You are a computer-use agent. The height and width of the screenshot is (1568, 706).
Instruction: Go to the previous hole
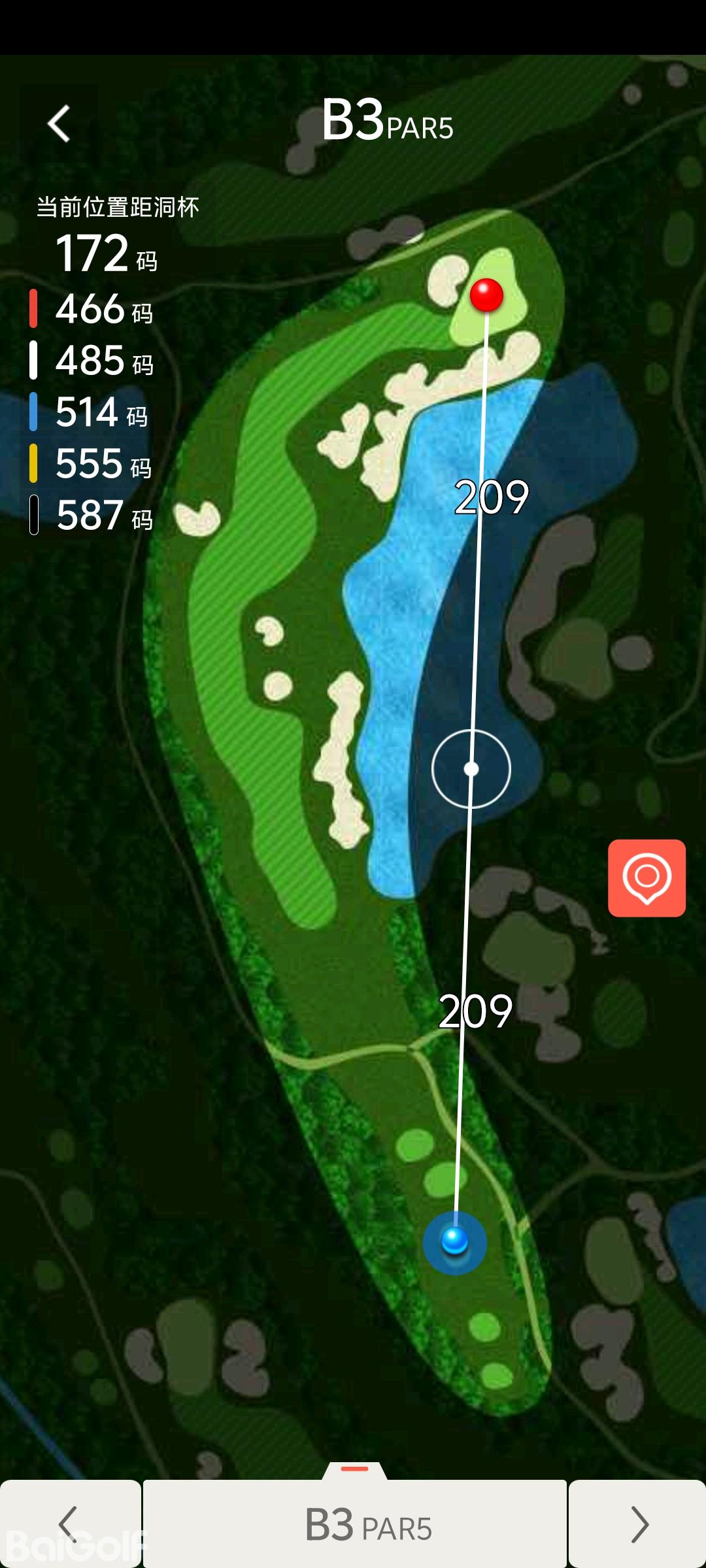click(69, 1524)
